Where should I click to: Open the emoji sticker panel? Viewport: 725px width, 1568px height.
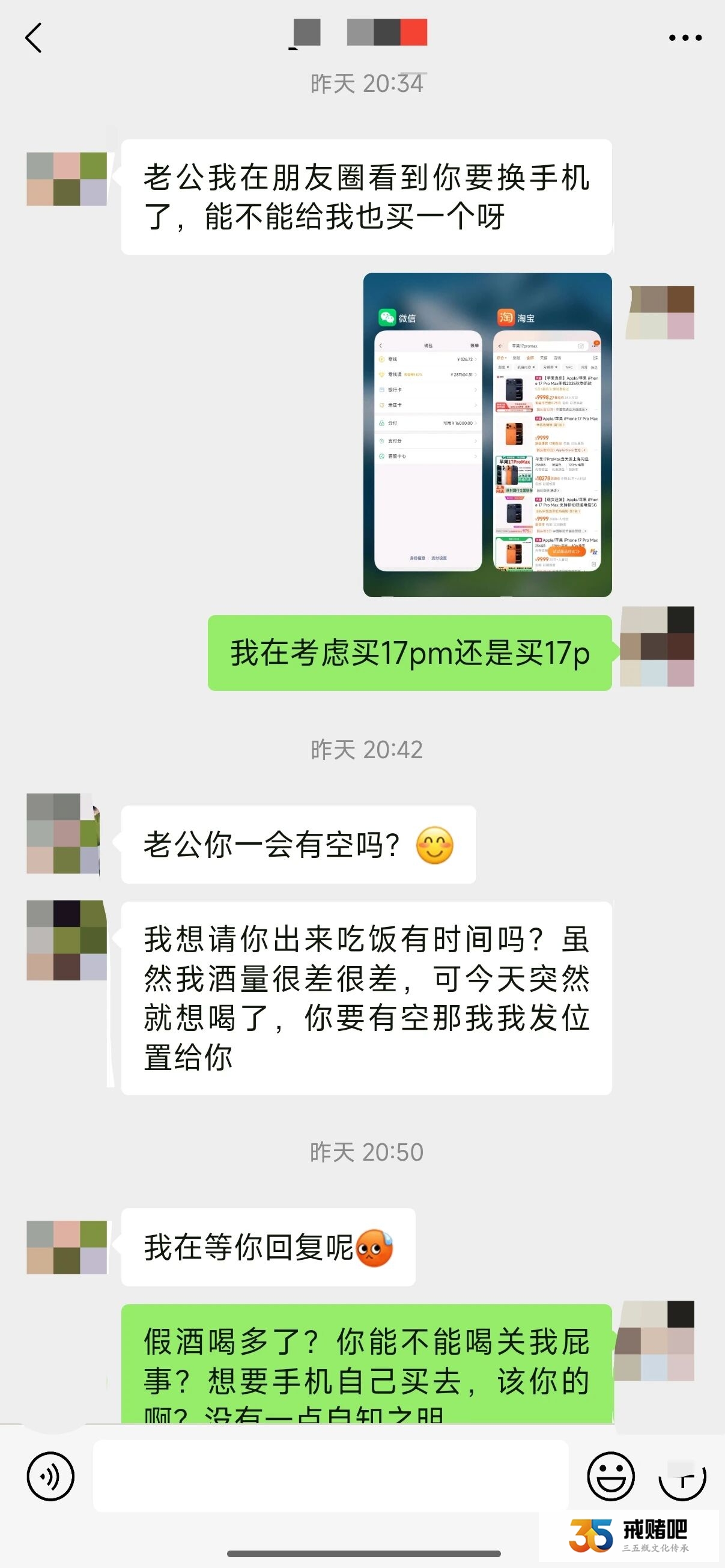(x=610, y=1476)
